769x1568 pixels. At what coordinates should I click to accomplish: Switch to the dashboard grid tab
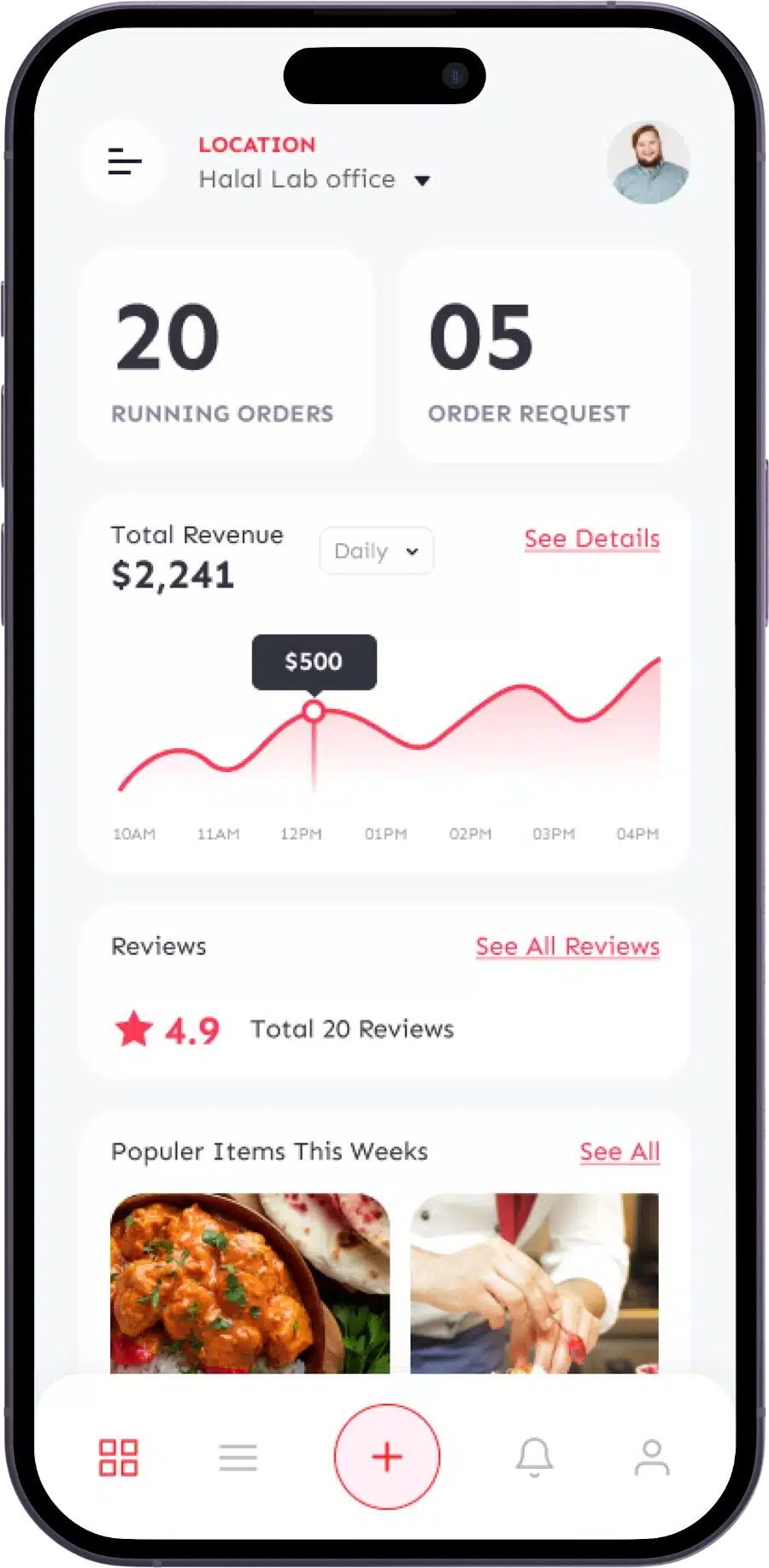(x=119, y=1457)
